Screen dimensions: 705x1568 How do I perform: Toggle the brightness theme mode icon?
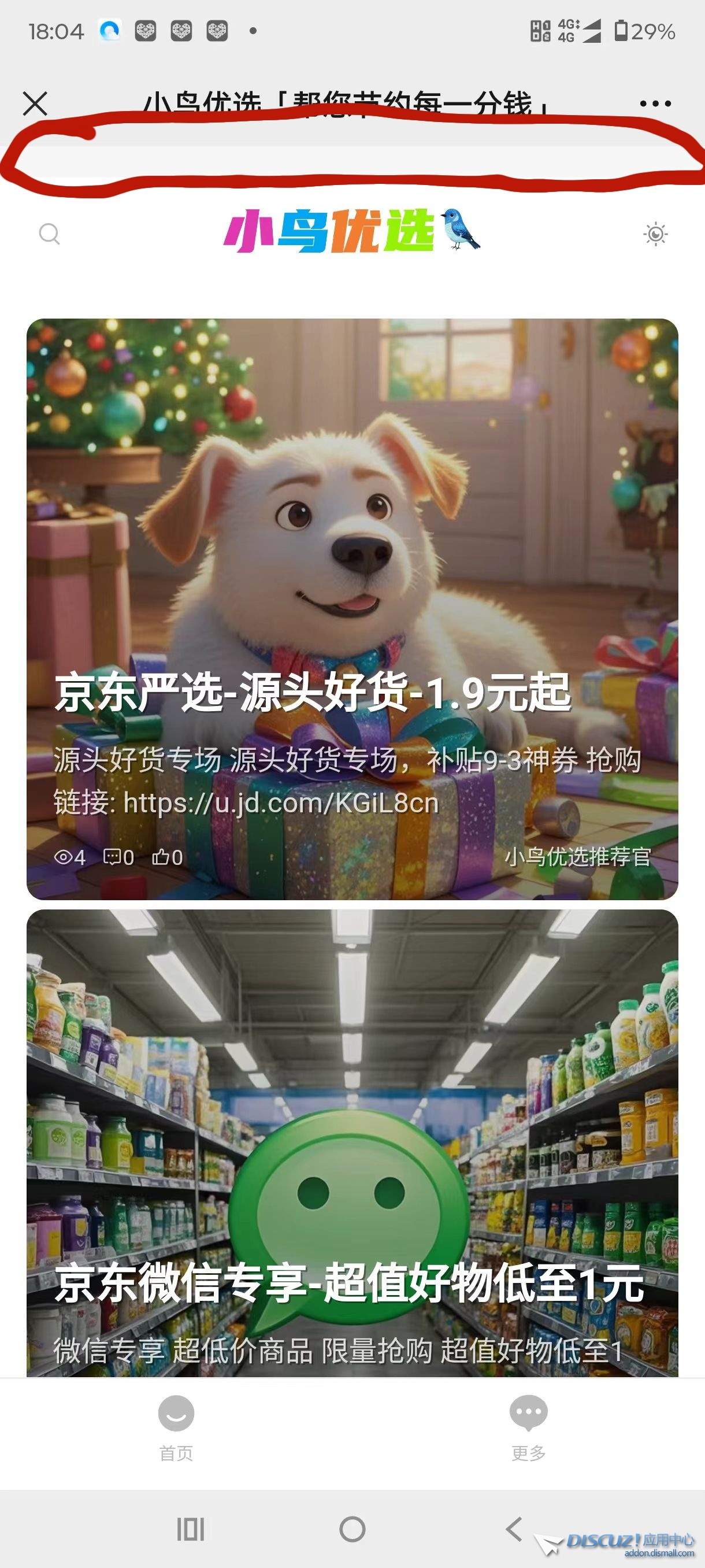[655, 234]
